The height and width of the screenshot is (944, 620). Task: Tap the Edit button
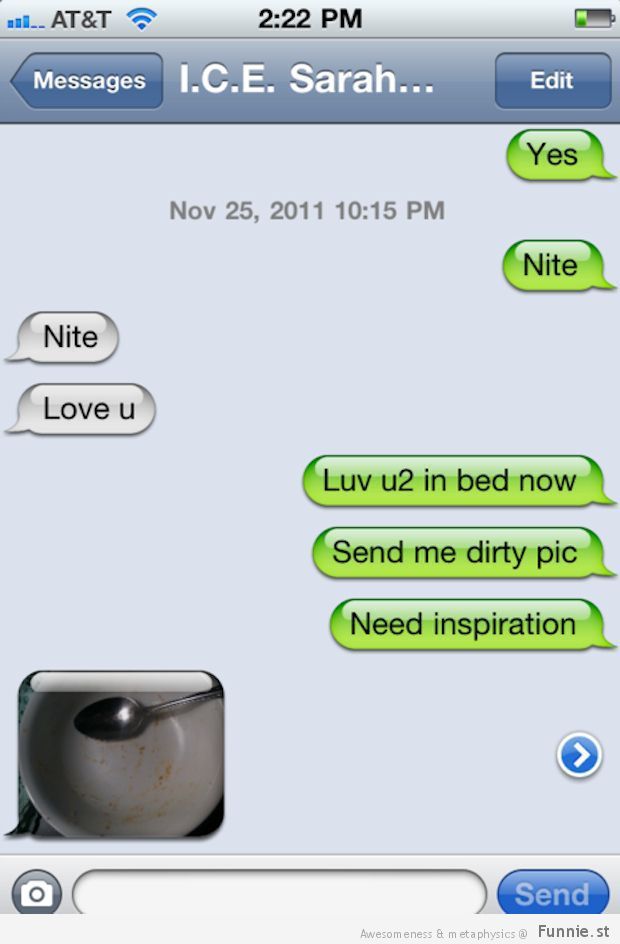pos(552,81)
